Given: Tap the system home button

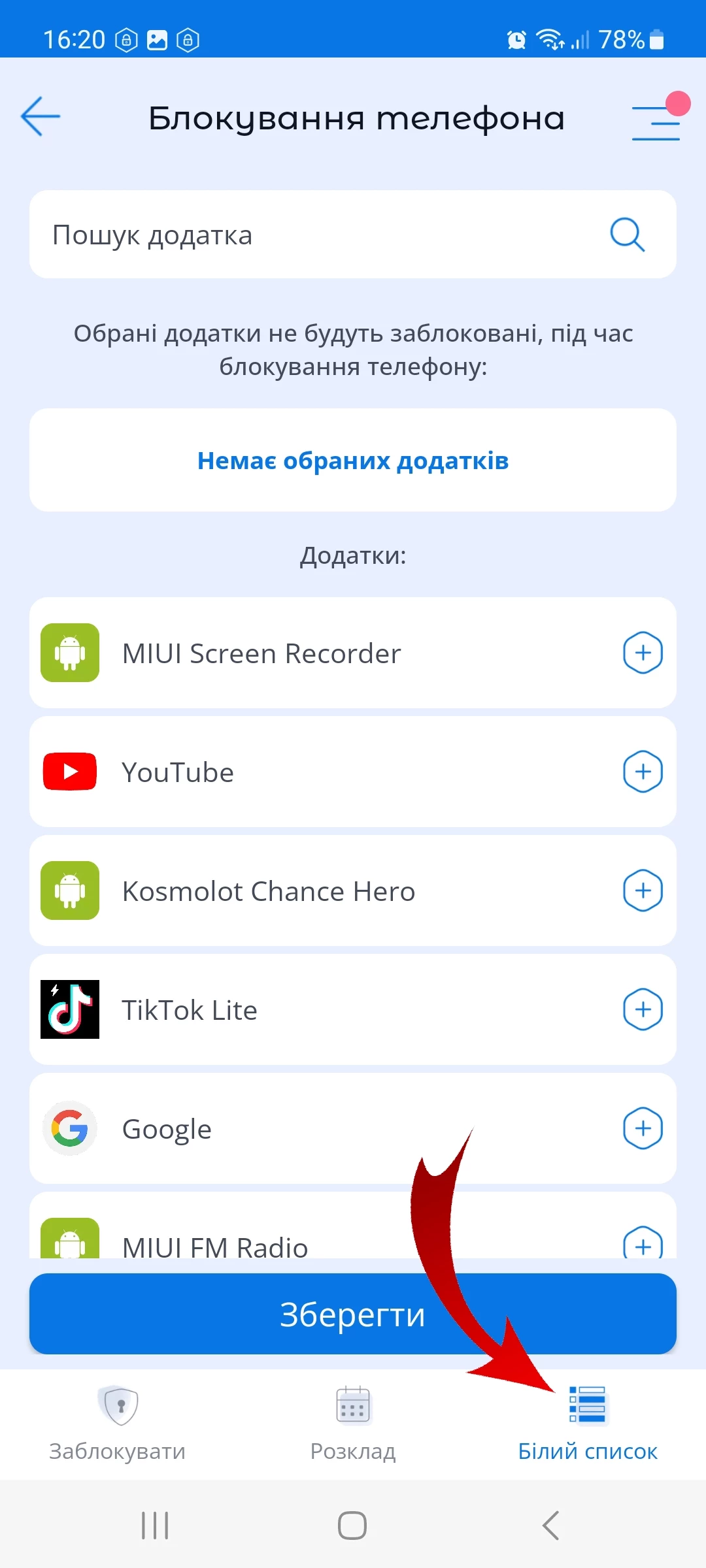Looking at the screenshot, I should pyautogui.click(x=352, y=1526).
